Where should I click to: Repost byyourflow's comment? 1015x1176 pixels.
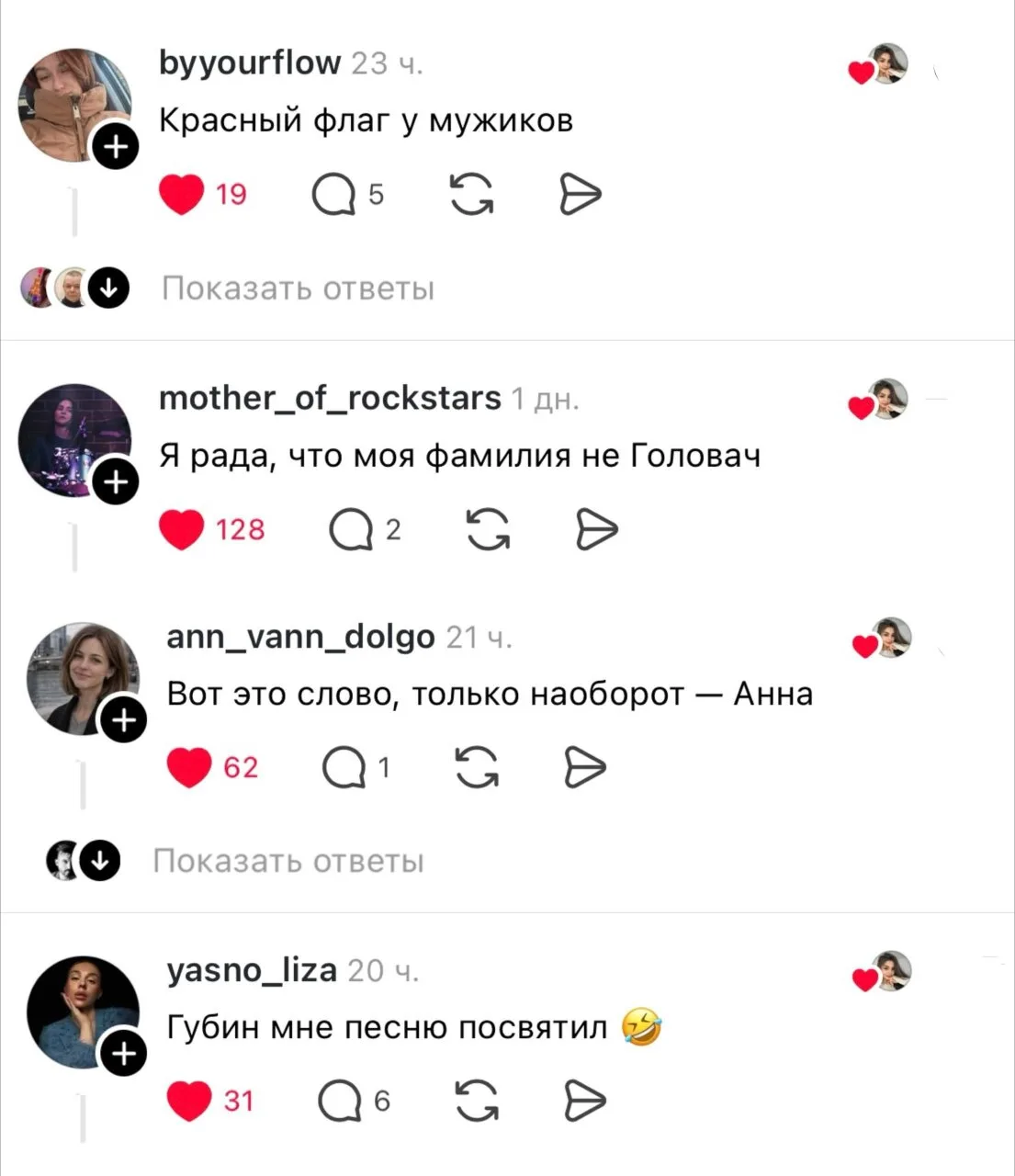point(472,195)
